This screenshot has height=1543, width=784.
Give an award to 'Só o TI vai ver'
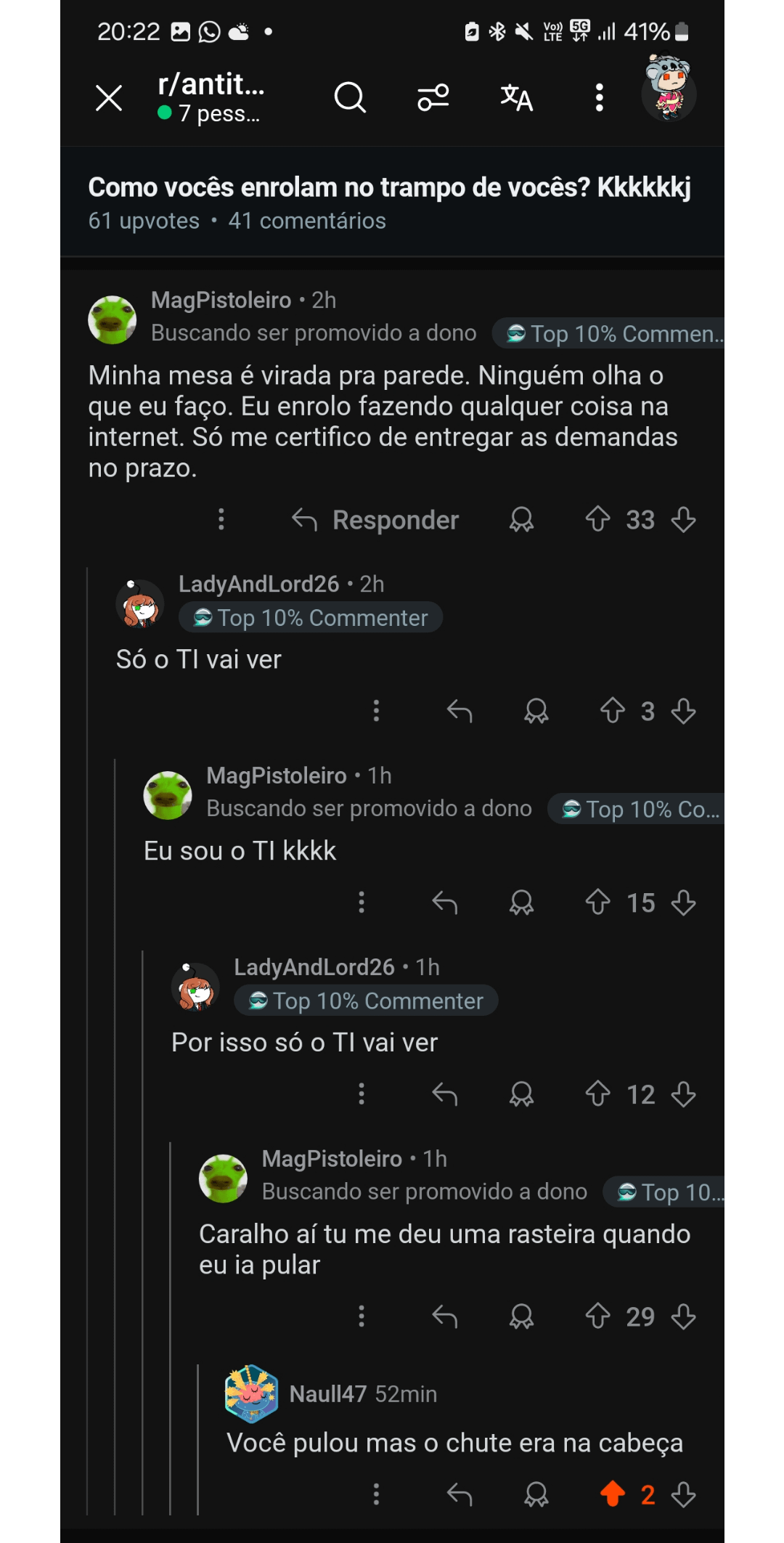pos(536,711)
